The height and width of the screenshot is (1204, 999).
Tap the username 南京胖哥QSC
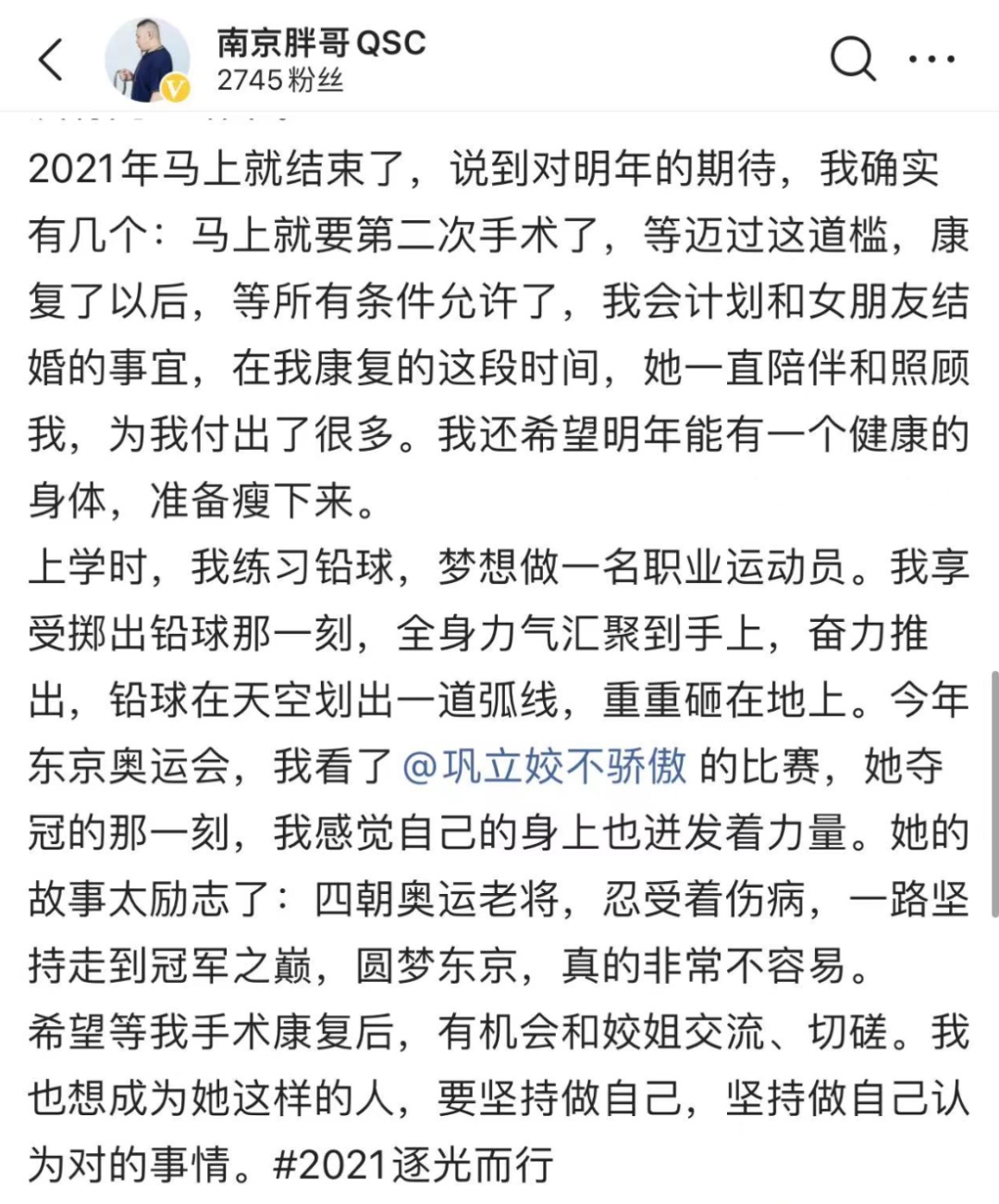pos(321,43)
